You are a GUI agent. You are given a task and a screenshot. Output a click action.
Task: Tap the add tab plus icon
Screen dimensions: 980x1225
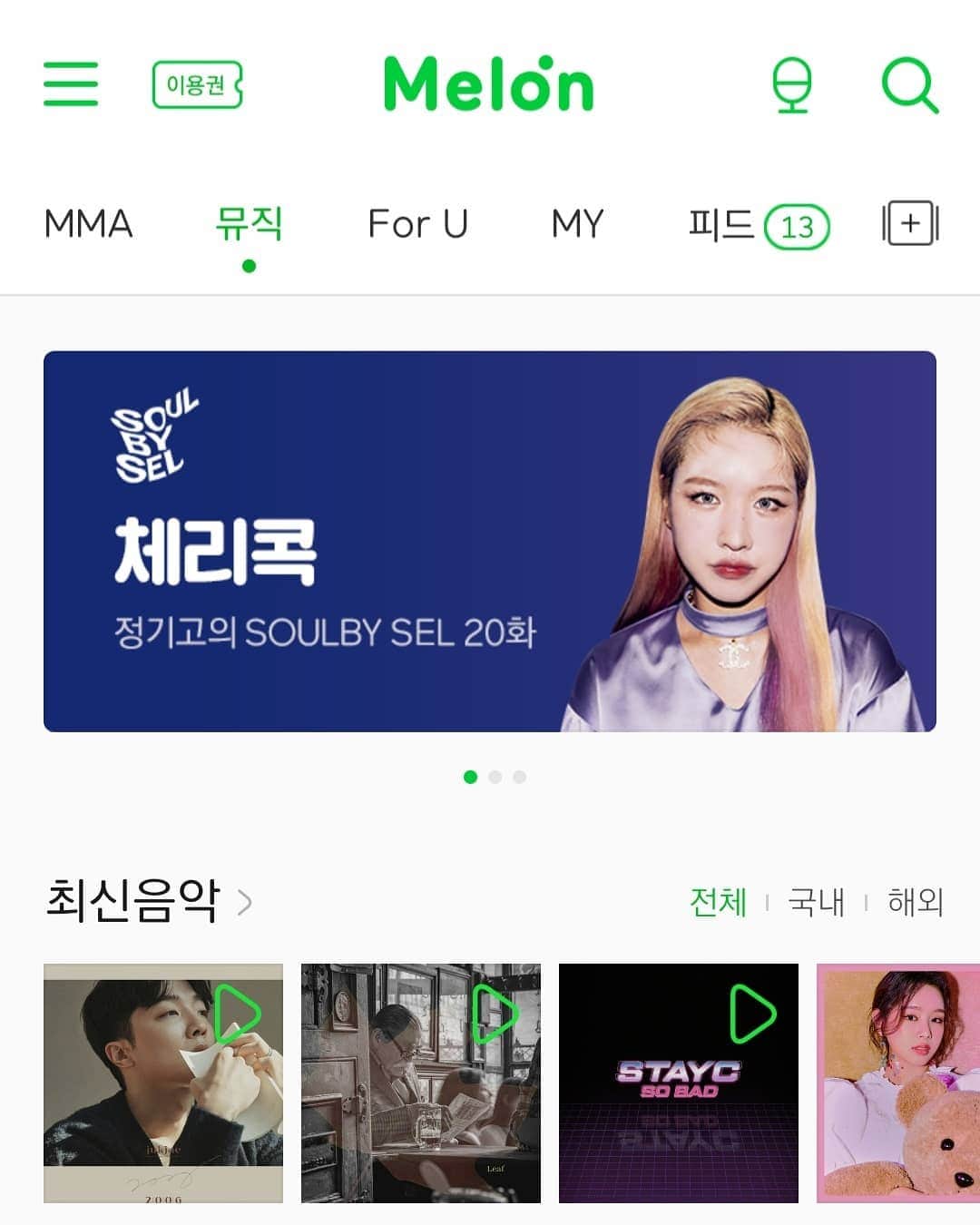click(910, 224)
